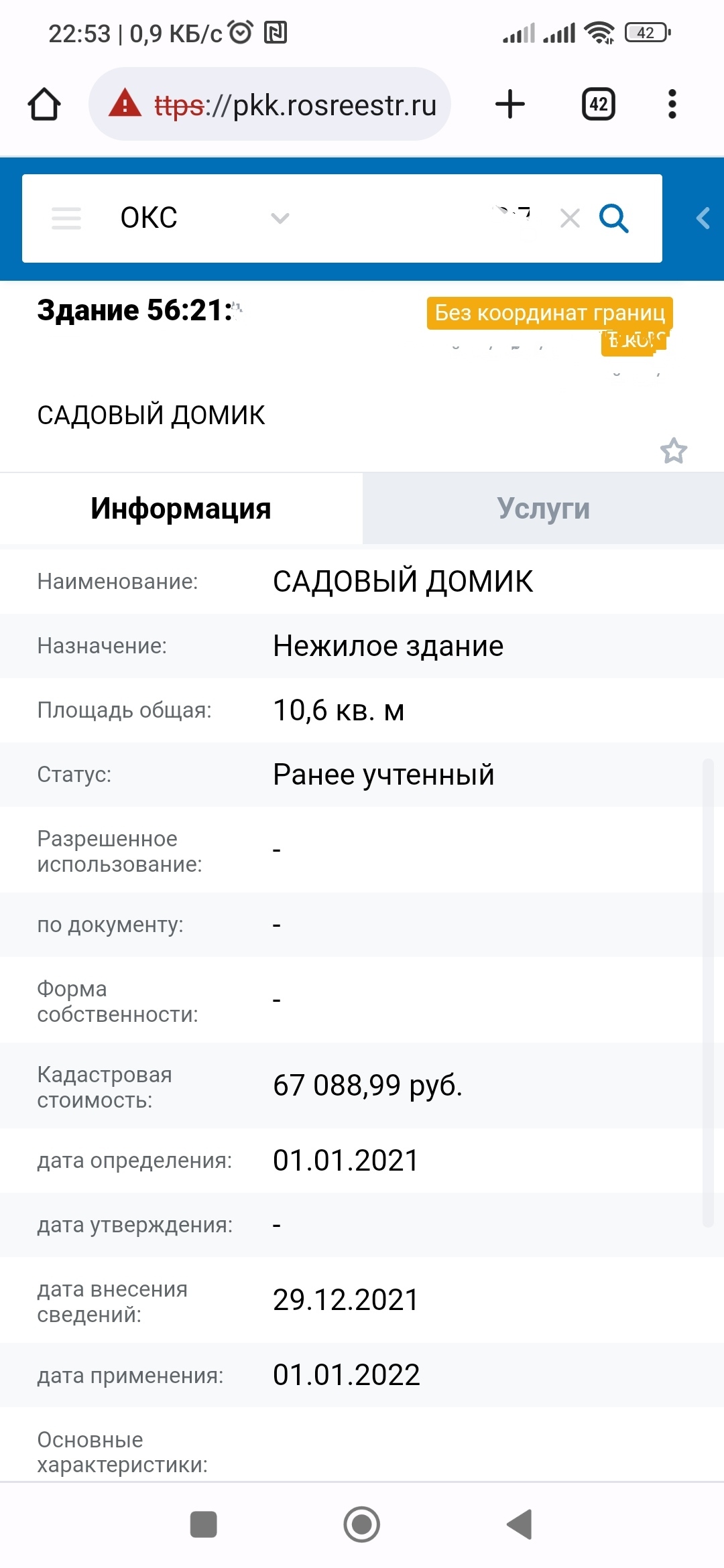The height and width of the screenshot is (1568, 724).
Task: Show the 42 open tabs
Action: pyautogui.click(x=598, y=105)
